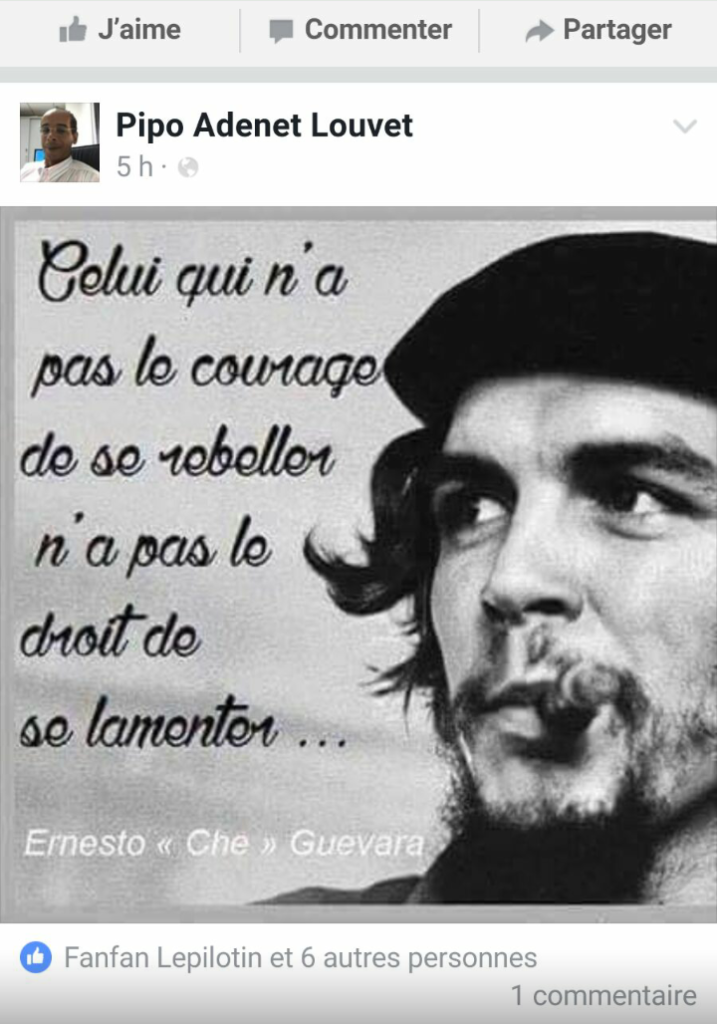This screenshot has height=1024, width=717.
Task: Open Pipo Adenet Louvet's profile name
Action: tap(264, 125)
